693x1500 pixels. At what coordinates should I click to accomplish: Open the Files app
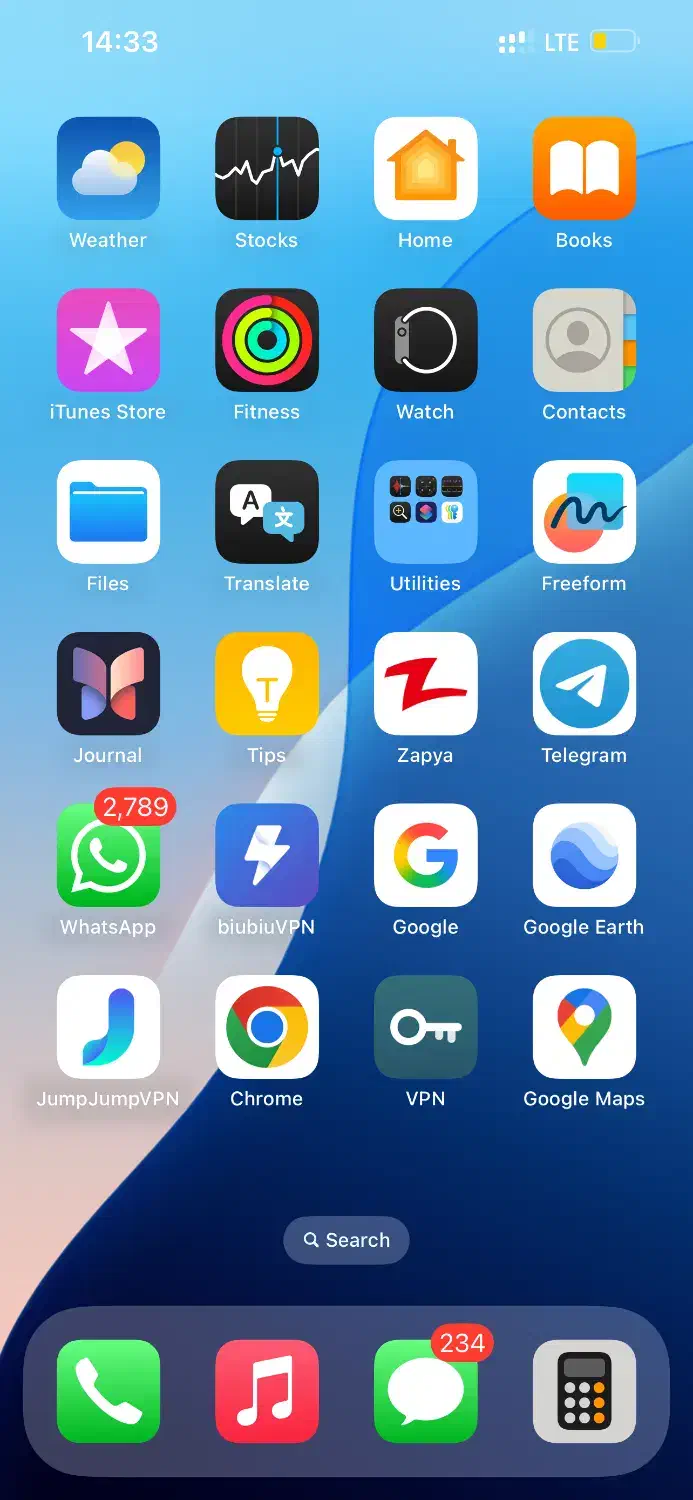pos(108,512)
